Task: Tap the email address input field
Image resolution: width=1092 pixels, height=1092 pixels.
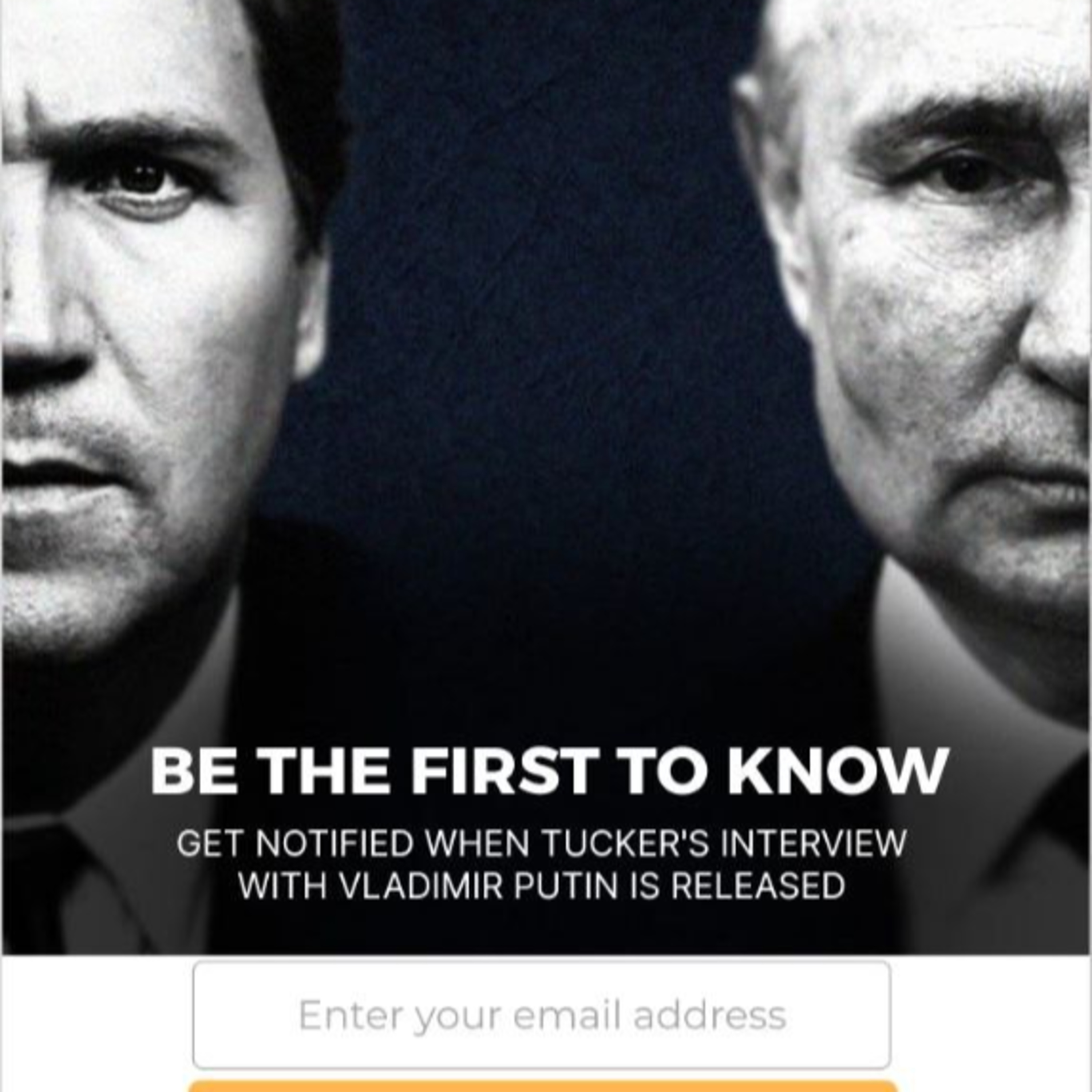Action: pyautogui.click(x=542, y=1015)
